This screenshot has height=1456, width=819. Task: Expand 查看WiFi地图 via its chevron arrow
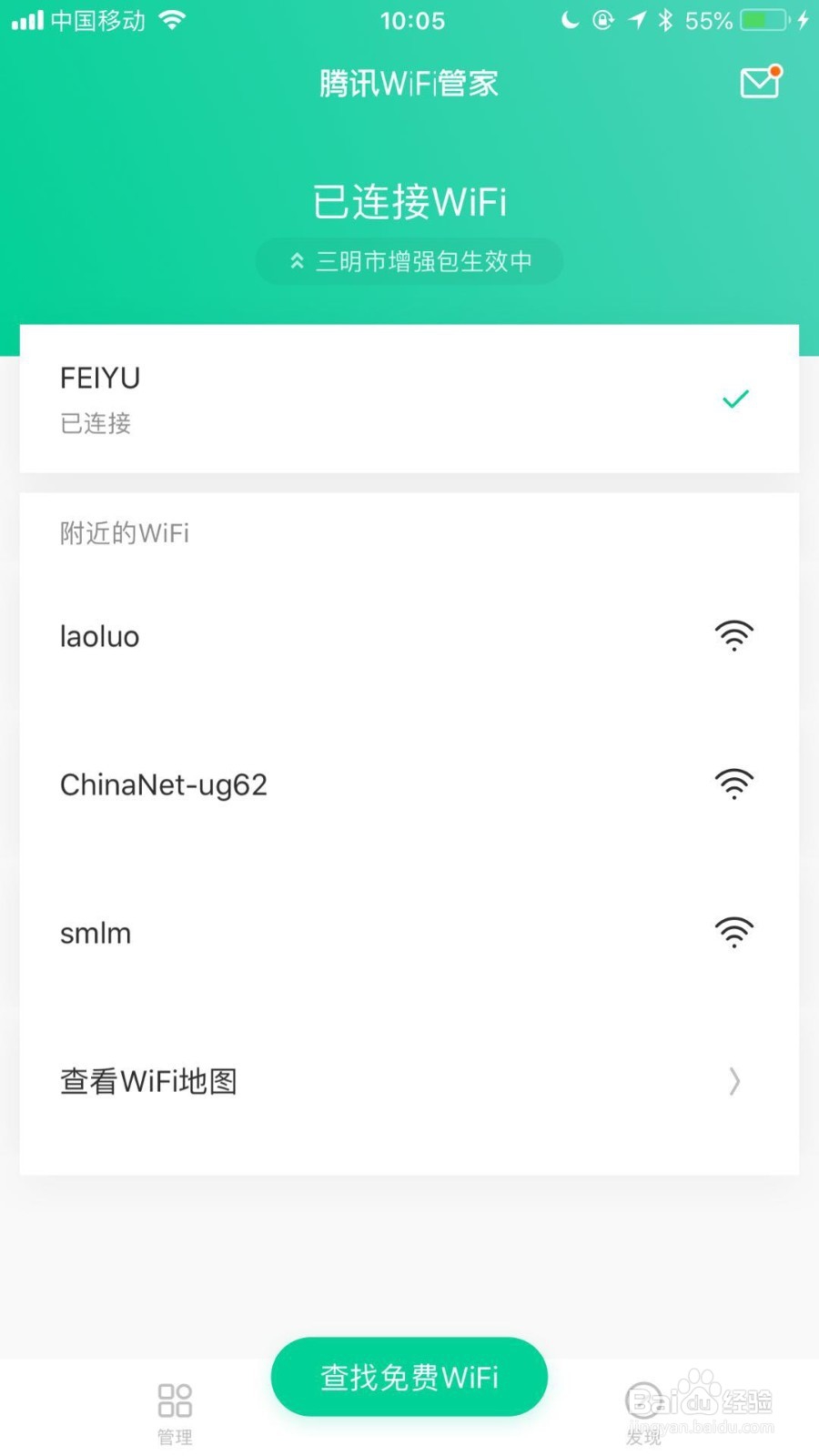[x=734, y=1081]
